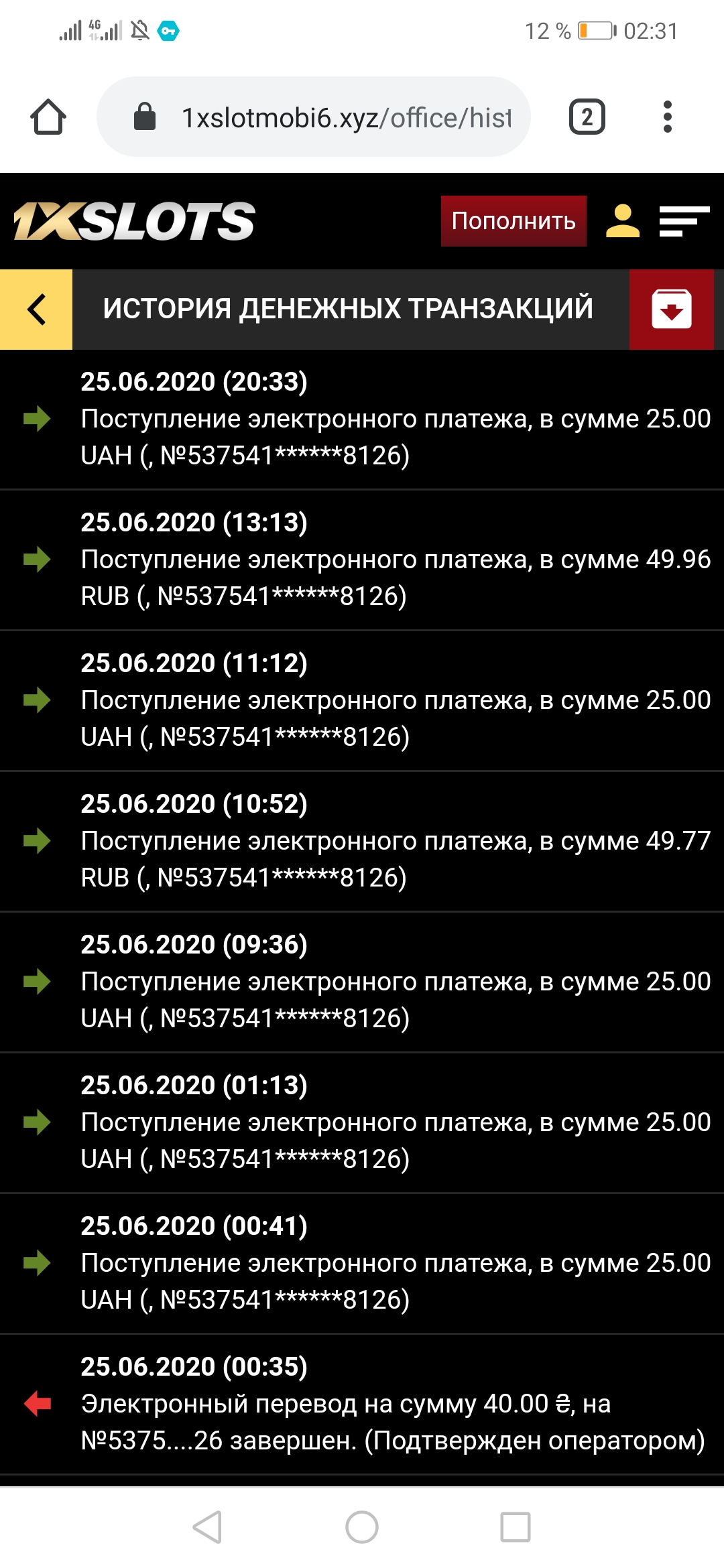This screenshot has height=1568, width=724.
Task: Open recent apps from navigation bar
Action: (x=516, y=1527)
